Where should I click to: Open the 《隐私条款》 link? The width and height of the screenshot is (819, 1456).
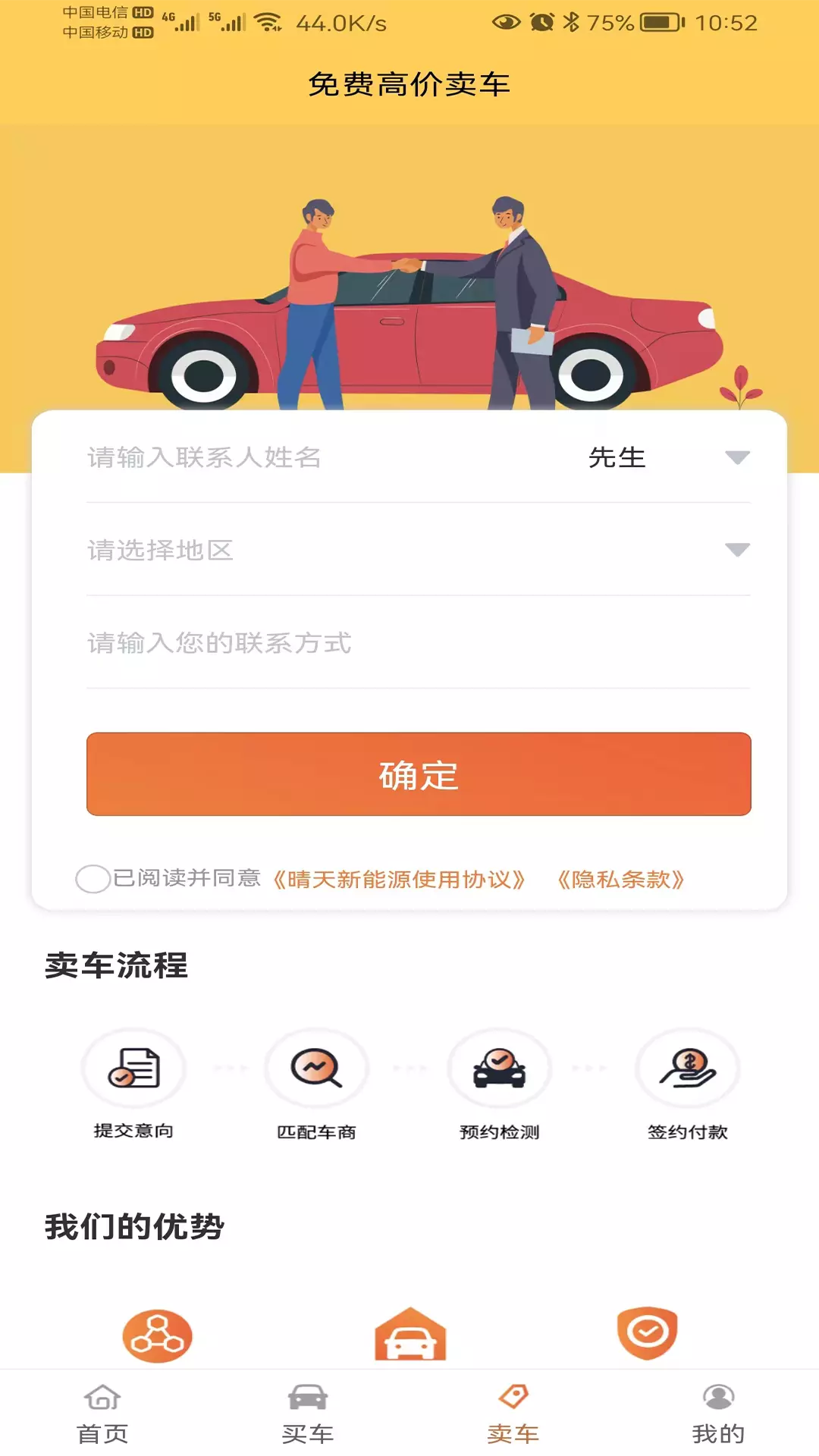tap(620, 880)
